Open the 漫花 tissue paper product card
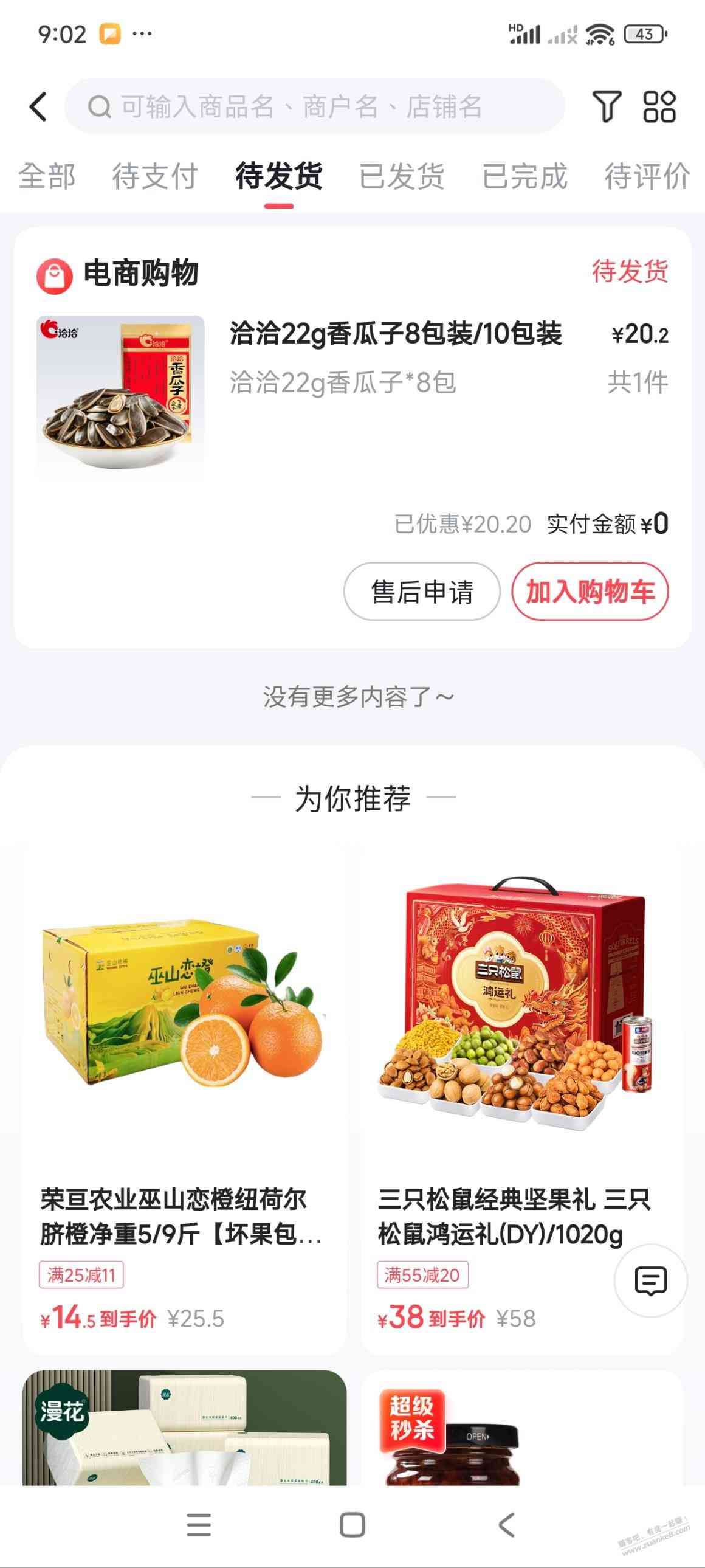This screenshot has width=705, height=1568. click(184, 1431)
